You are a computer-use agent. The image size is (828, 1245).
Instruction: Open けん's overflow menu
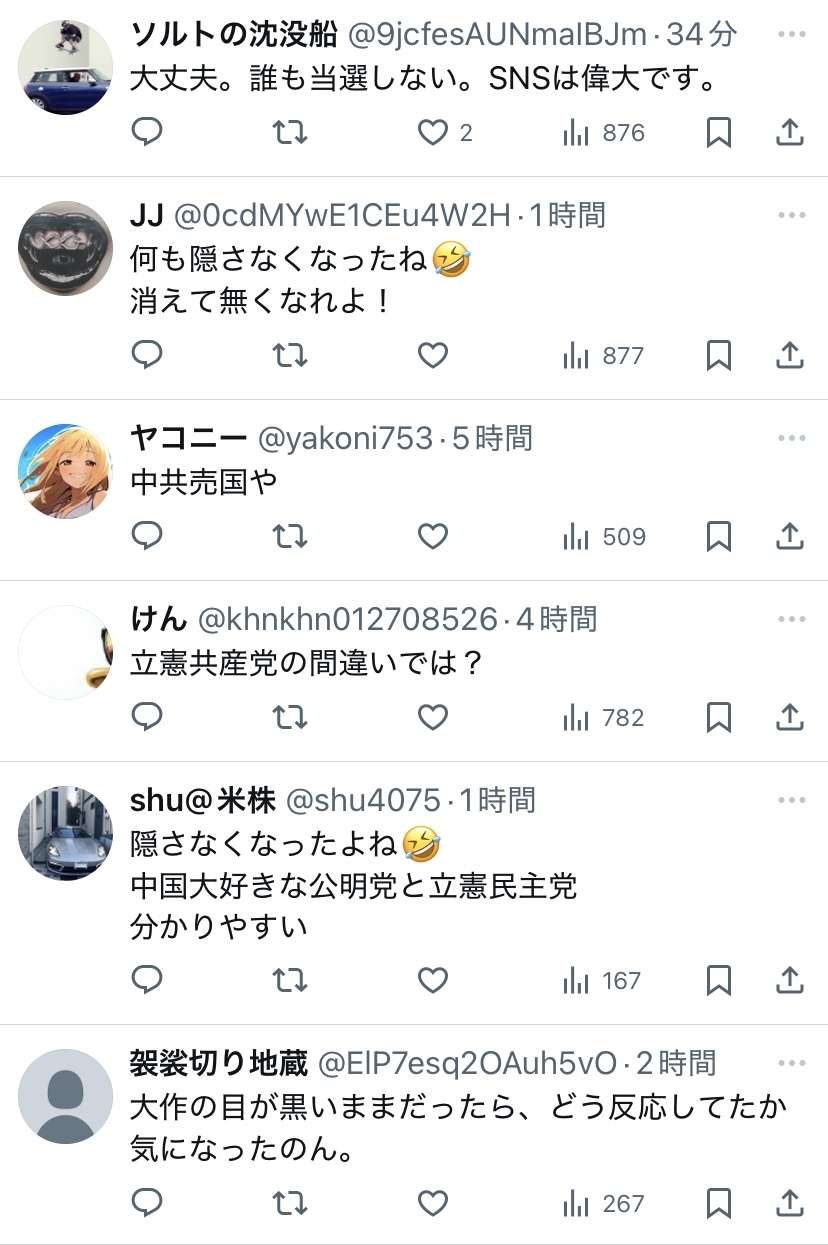[791, 619]
